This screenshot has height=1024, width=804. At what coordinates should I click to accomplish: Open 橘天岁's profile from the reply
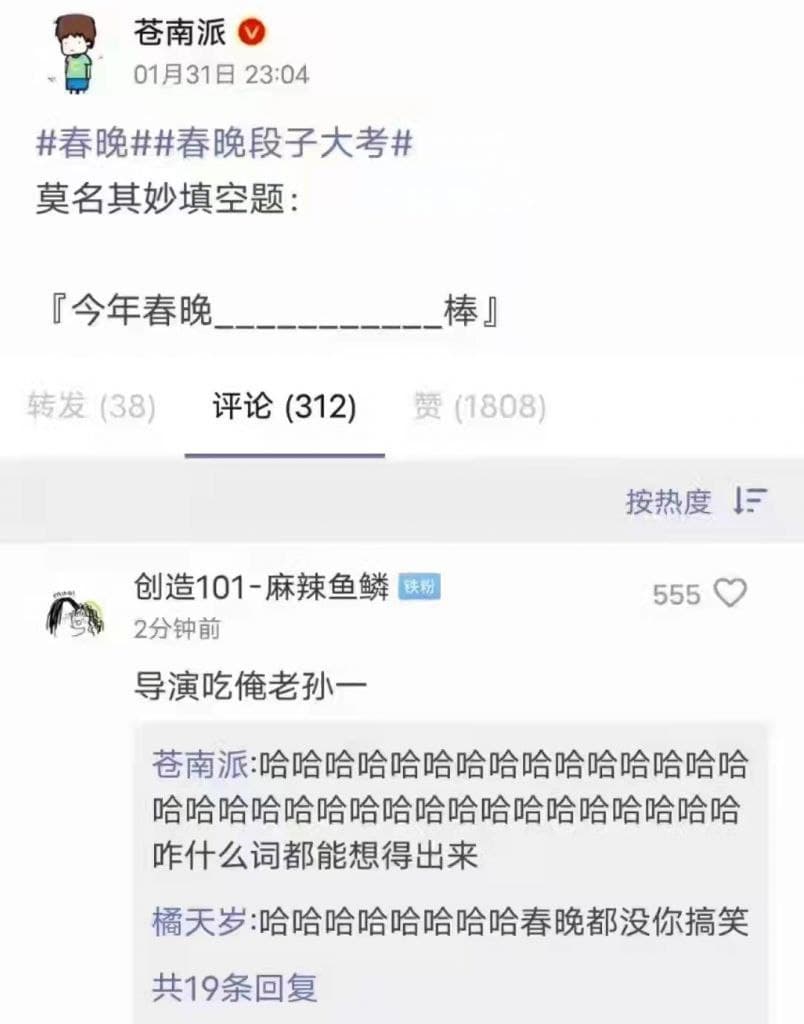point(198,921)
